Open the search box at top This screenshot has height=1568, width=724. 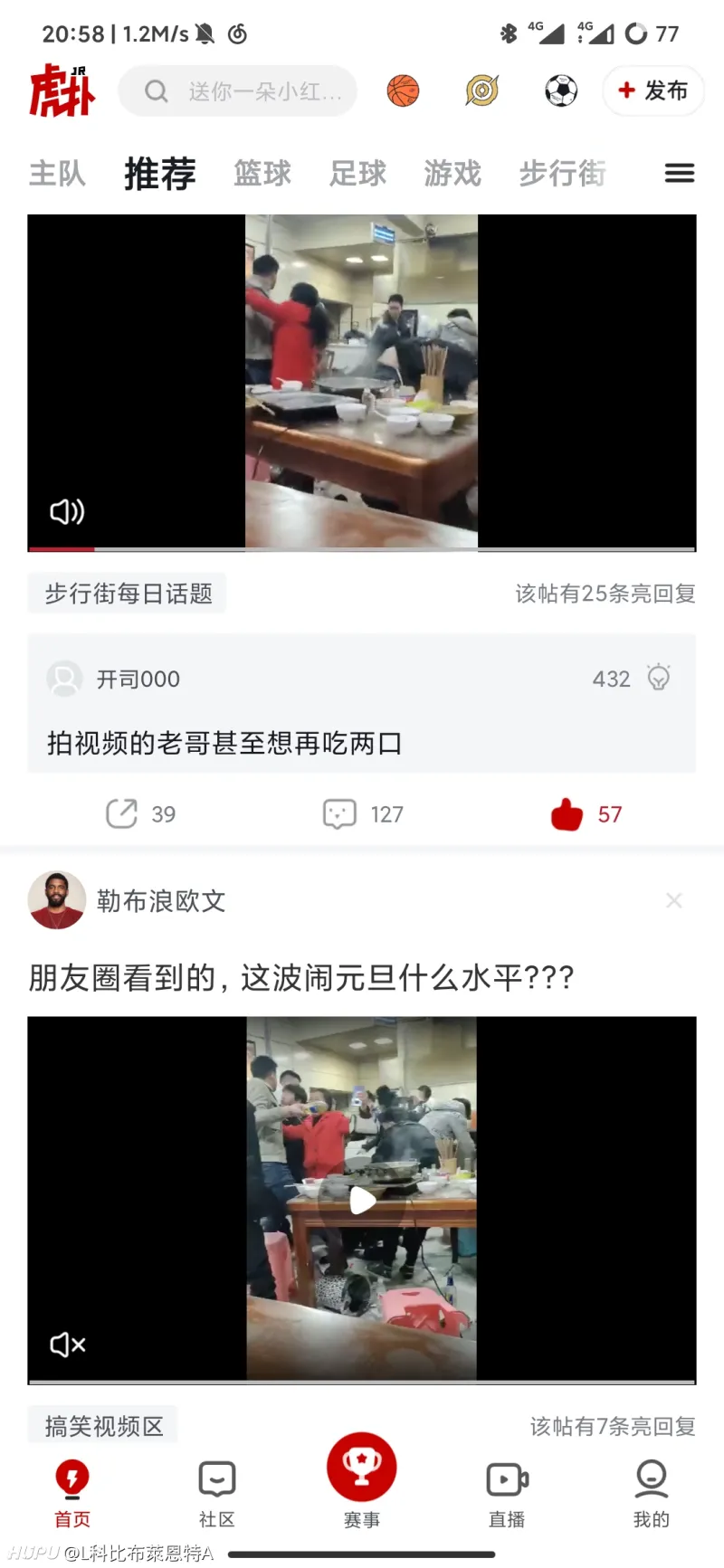pyautogui.click(x=237, y=91)
